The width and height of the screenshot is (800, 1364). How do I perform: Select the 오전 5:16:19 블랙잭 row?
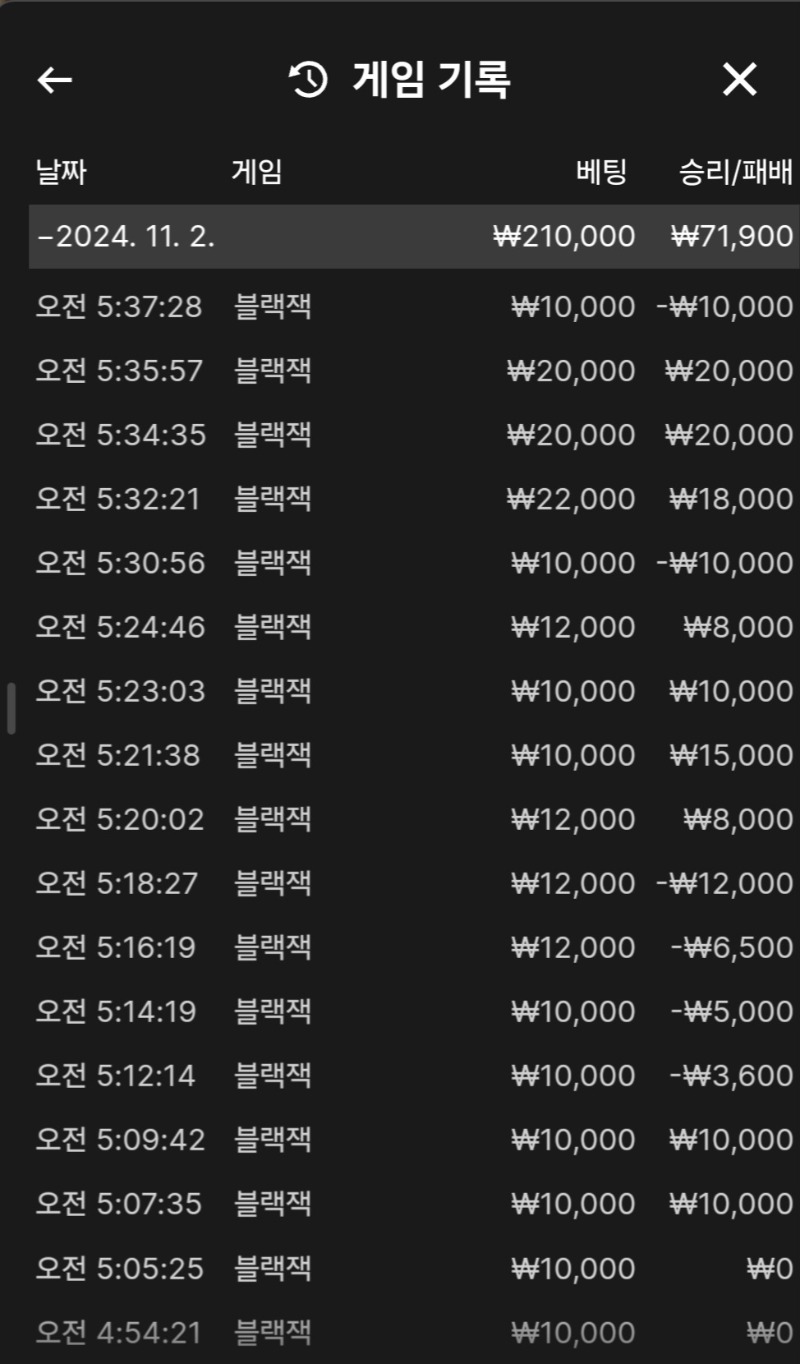pos(414,947)
